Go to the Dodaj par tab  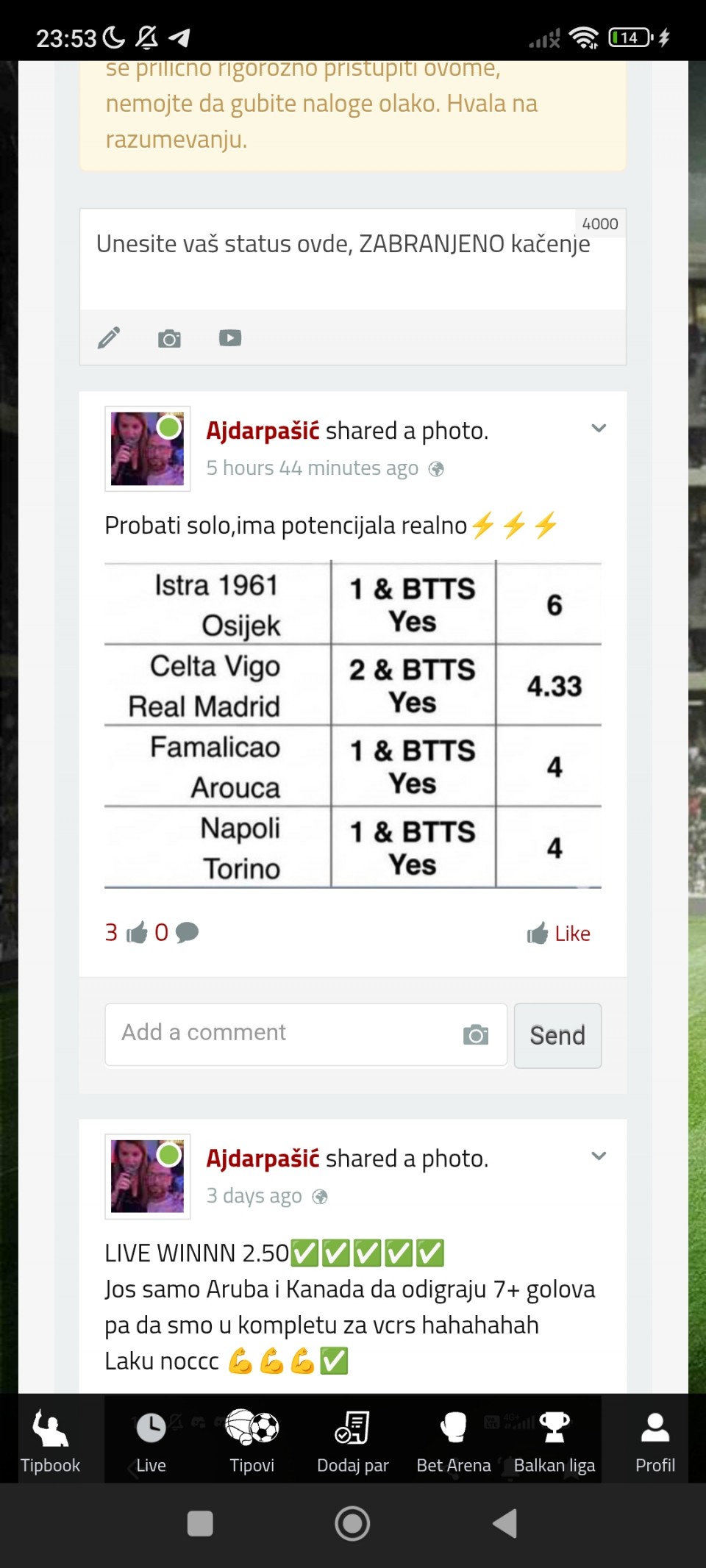(352, 1439)
